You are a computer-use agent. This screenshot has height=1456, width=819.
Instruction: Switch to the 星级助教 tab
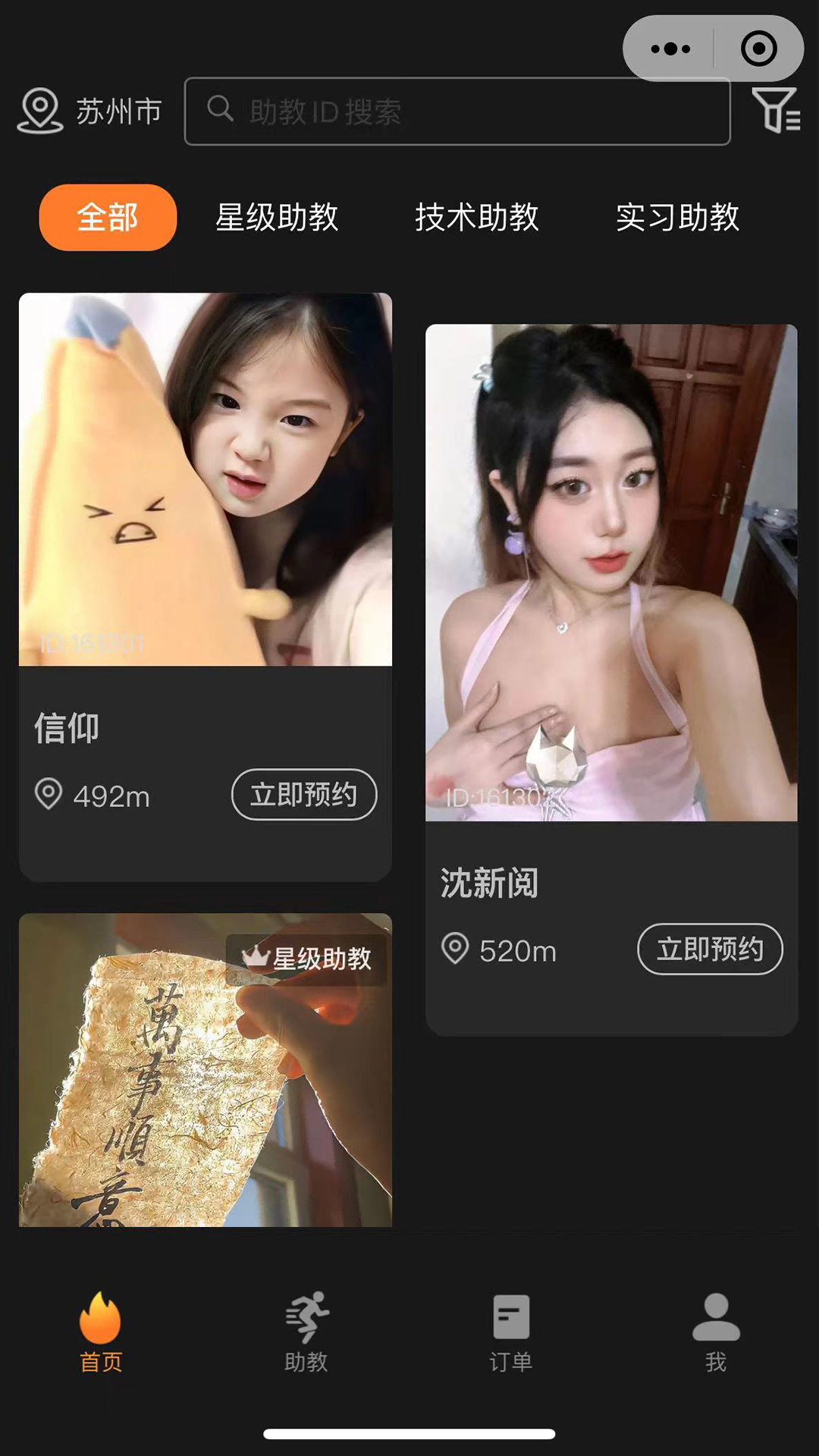tap(277, 218)
